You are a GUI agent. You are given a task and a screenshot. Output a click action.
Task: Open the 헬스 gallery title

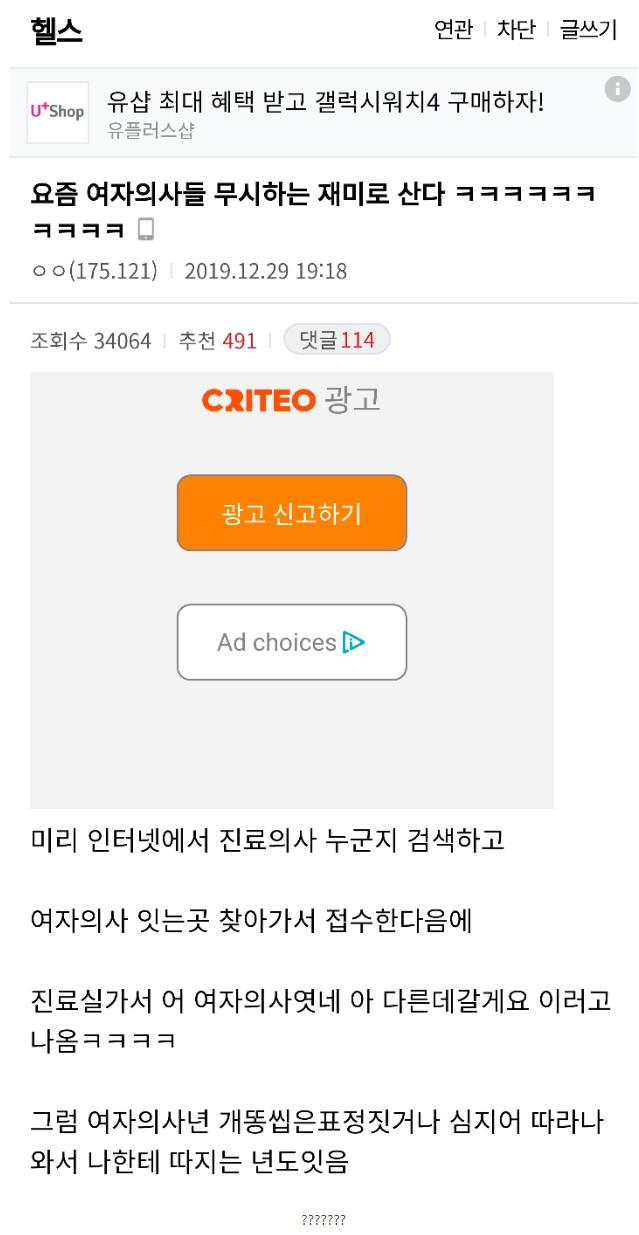tap(56, 31)
